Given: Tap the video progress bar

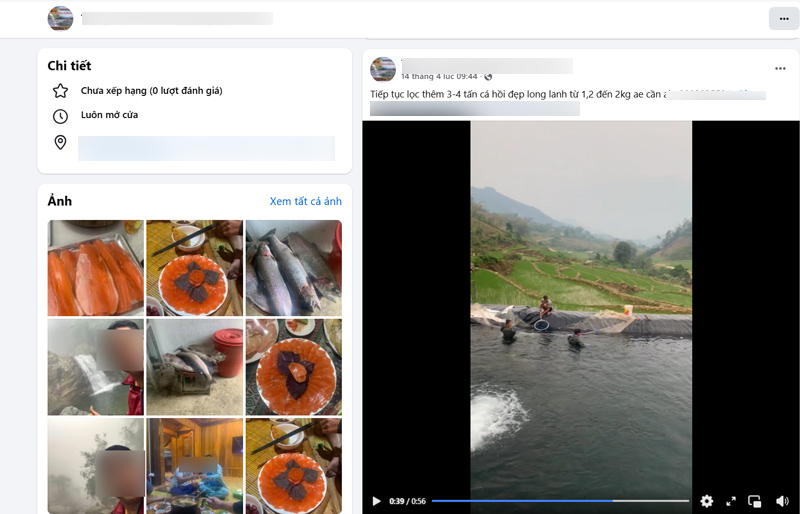Looking at the screenshot, I should coord(560,501).
